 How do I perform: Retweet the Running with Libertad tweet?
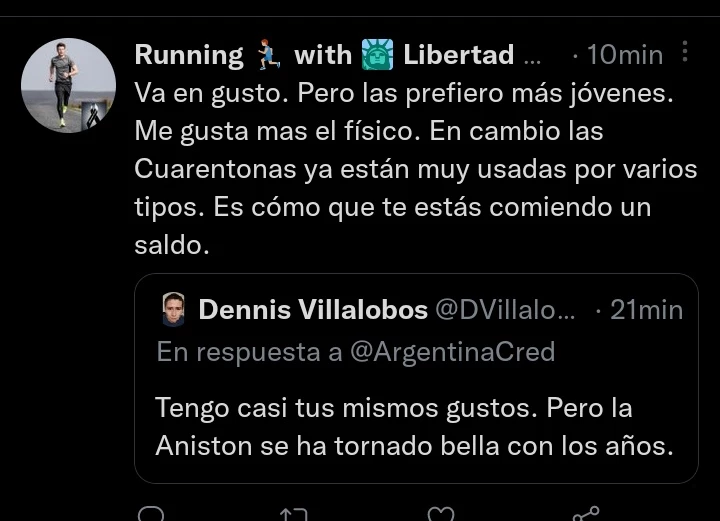294,514
